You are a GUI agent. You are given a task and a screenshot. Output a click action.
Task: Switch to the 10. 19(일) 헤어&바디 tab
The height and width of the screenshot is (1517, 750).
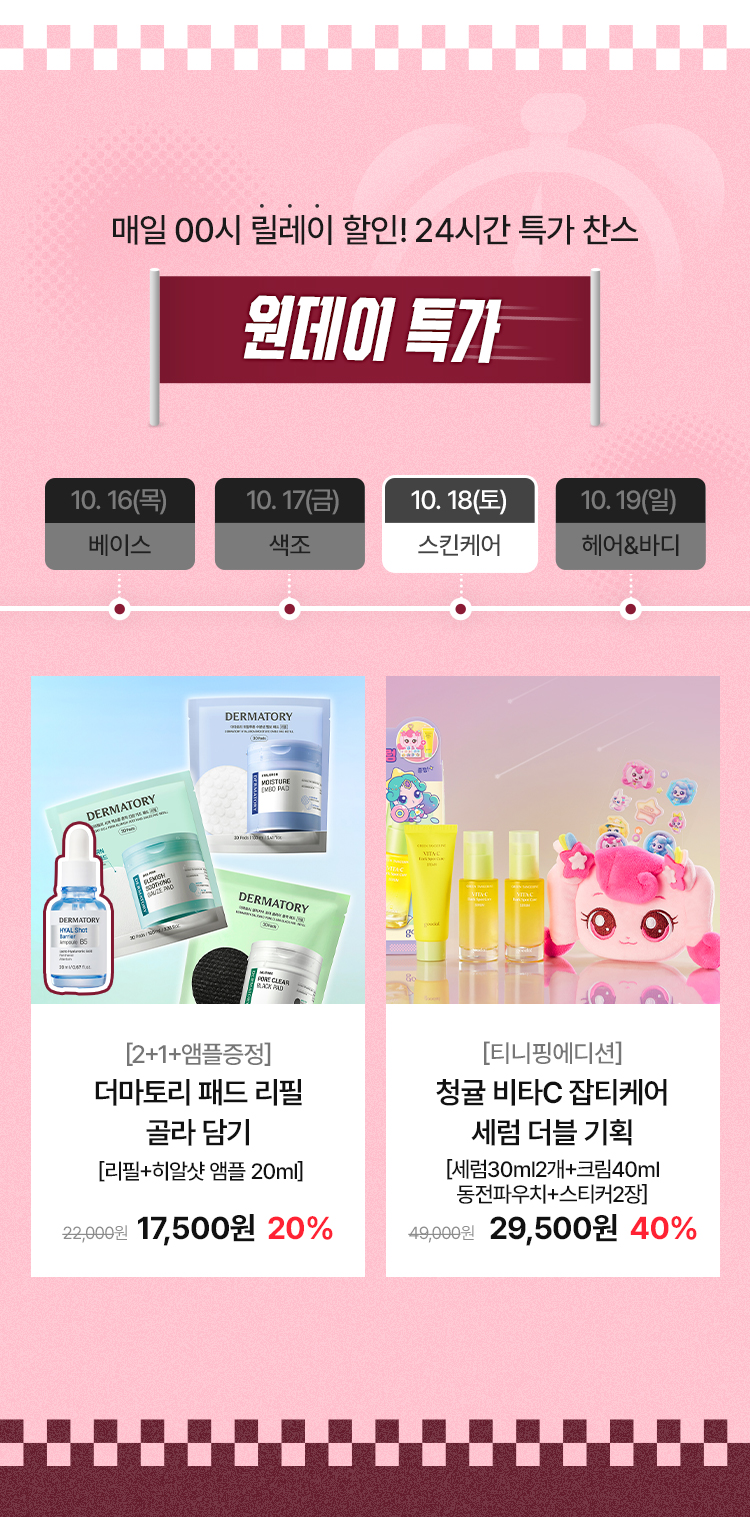[x=630, y=524]
